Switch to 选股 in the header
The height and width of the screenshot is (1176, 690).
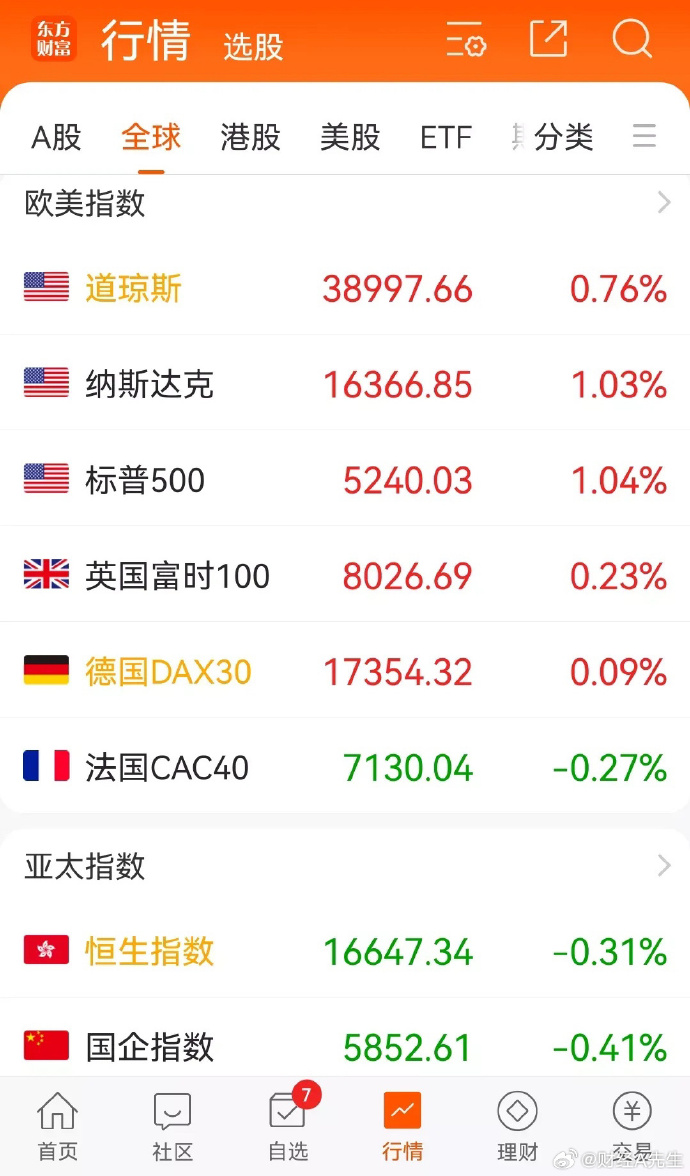coord(254,46)
